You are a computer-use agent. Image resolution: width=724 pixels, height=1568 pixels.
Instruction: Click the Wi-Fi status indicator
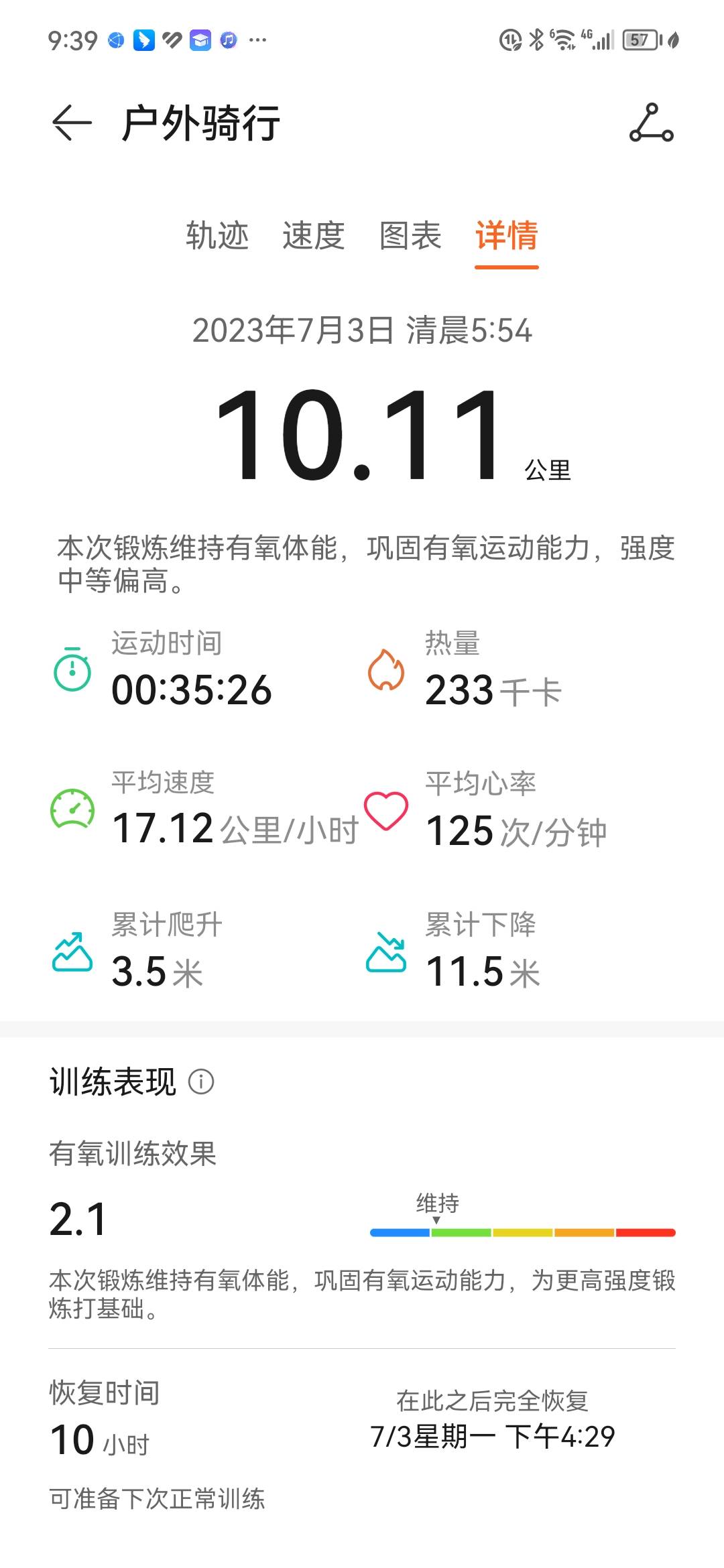[x=563, y=40]
